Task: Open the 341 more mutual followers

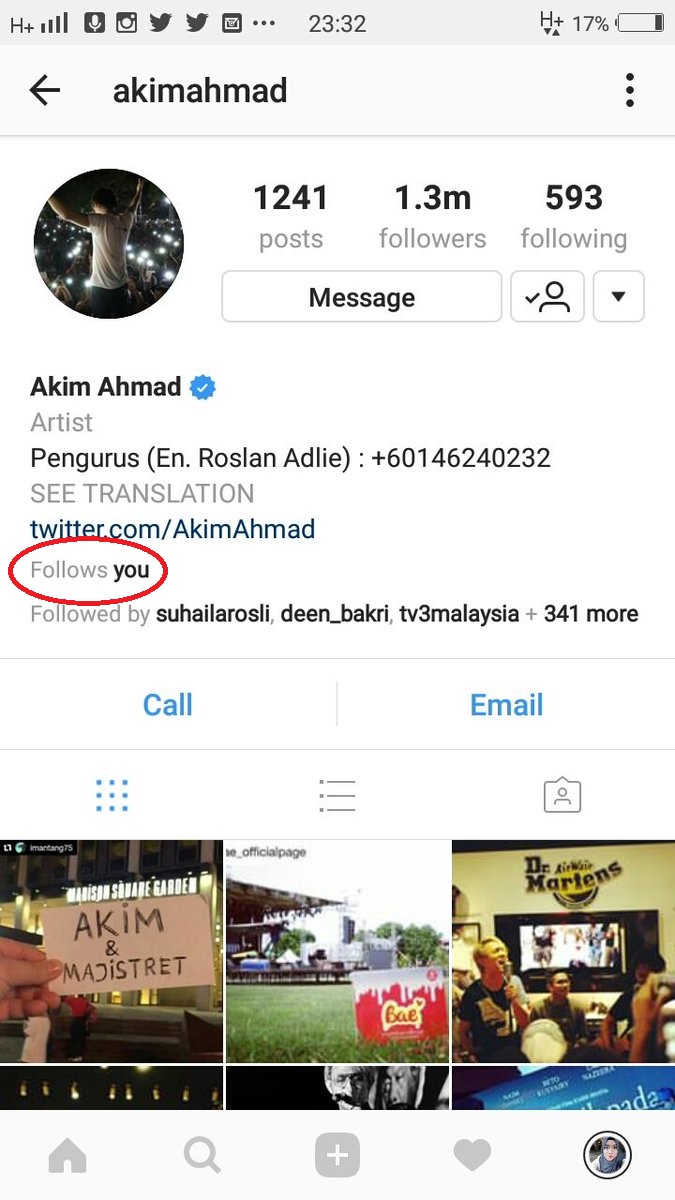Action: pyautogui.click(x=590, y=614)
